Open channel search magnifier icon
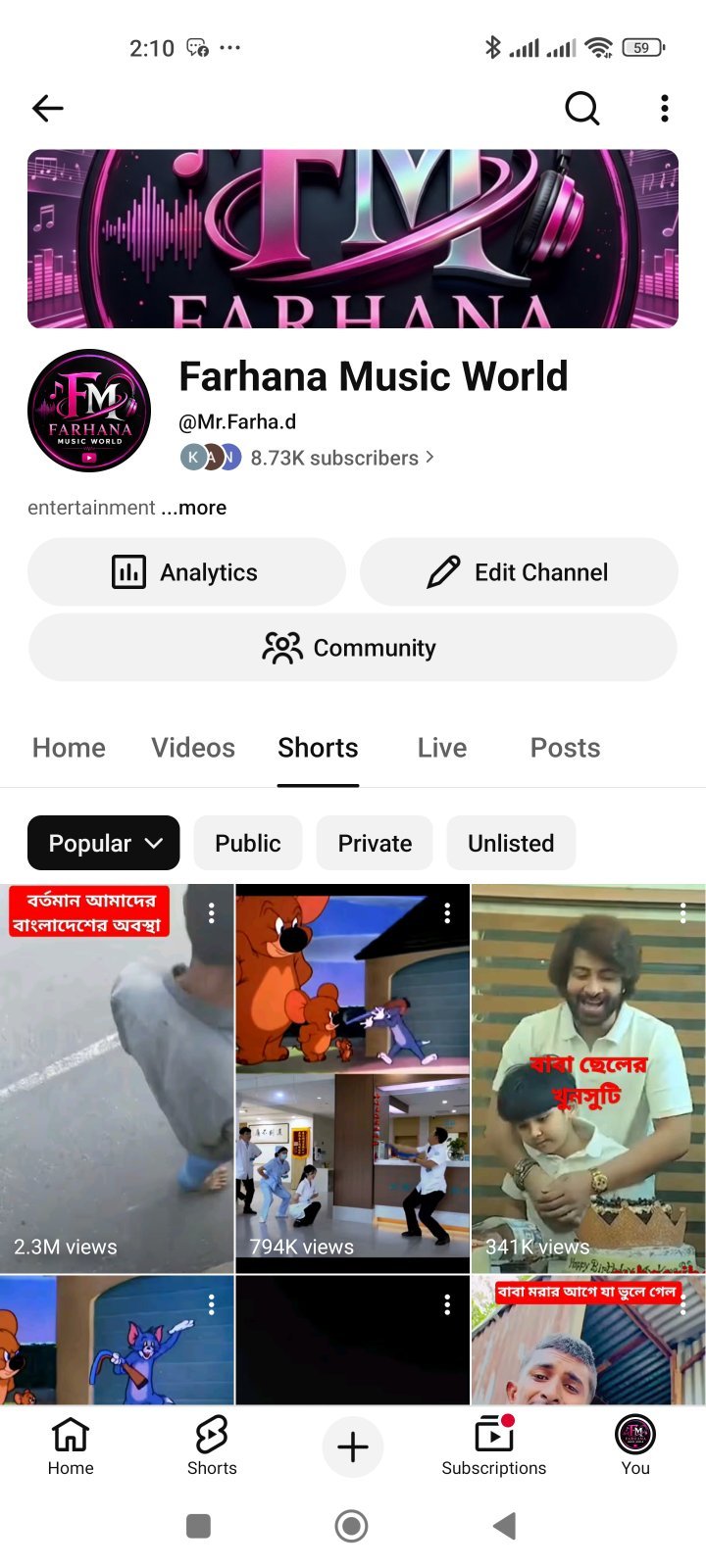The width and height of the screenshot is (706, 1568). [582, 108]
